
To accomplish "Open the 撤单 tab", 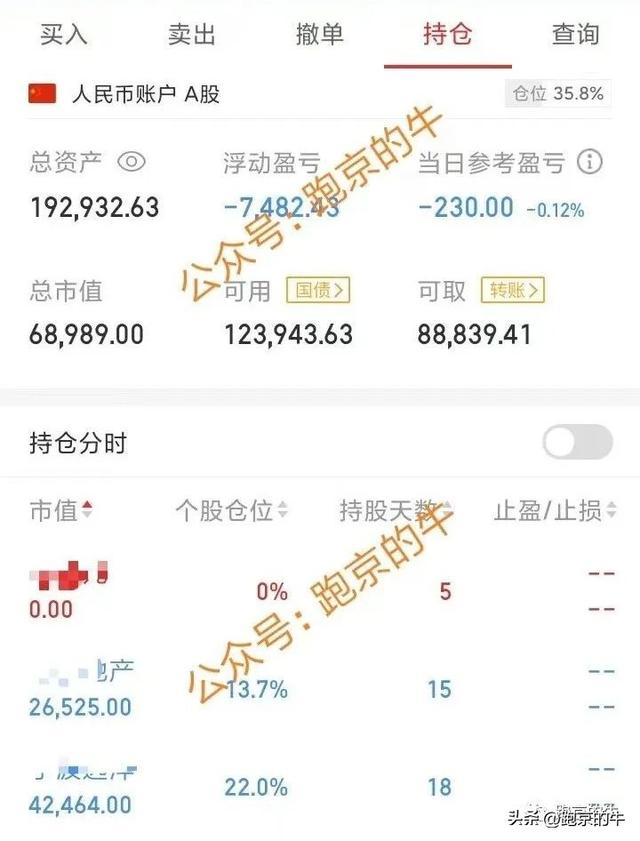I will coord(320,34).
